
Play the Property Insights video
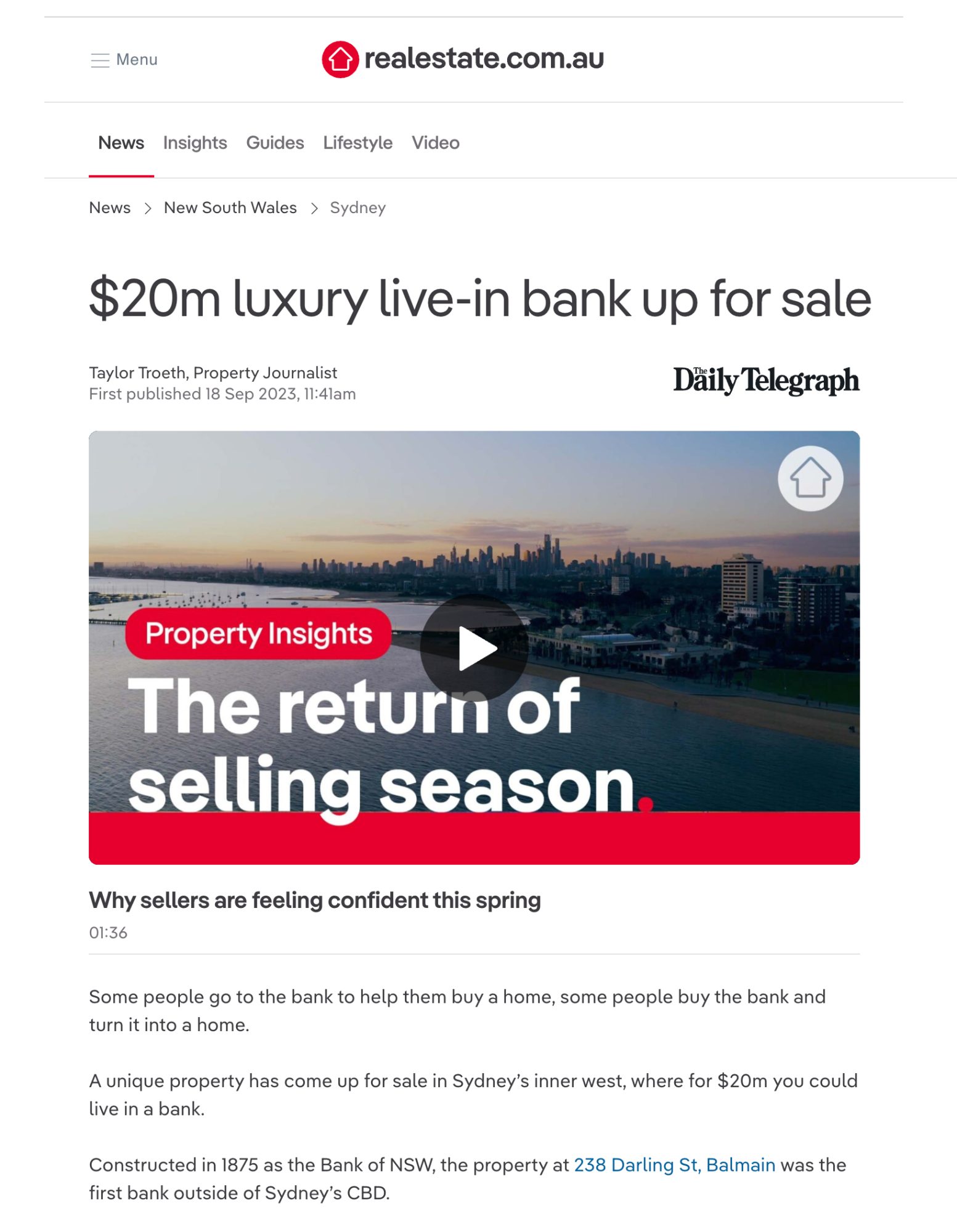tap(474, 648)
